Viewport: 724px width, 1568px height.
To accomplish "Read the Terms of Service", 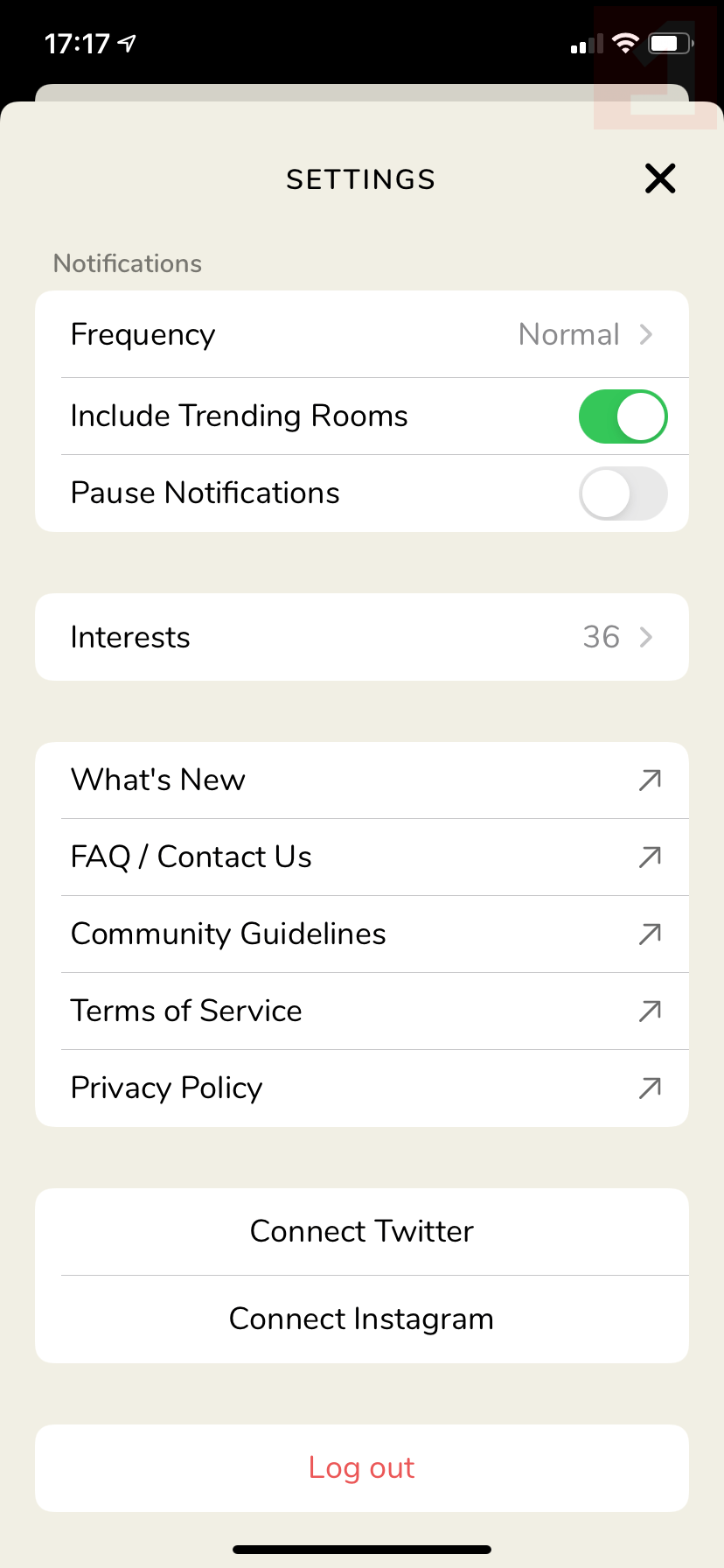I will pos(362,1011).
